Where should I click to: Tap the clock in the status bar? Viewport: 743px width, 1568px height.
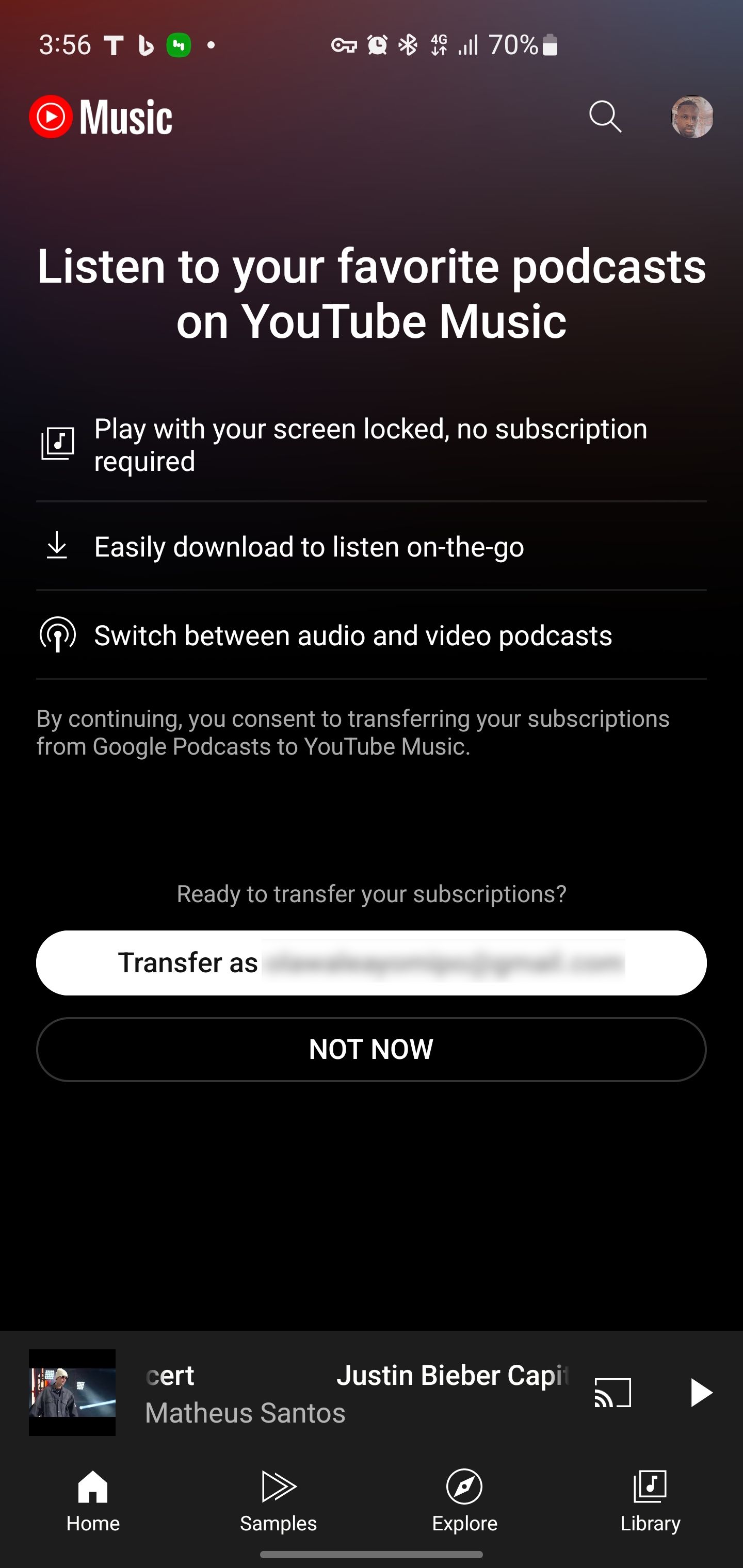pyautogui.click(x=66, y=44)
